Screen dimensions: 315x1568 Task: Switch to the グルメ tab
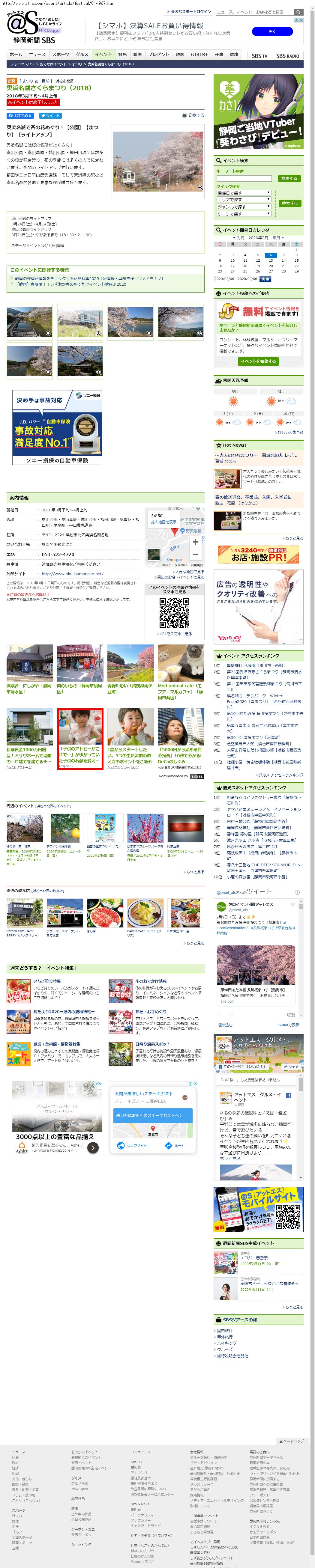[82, 54]
